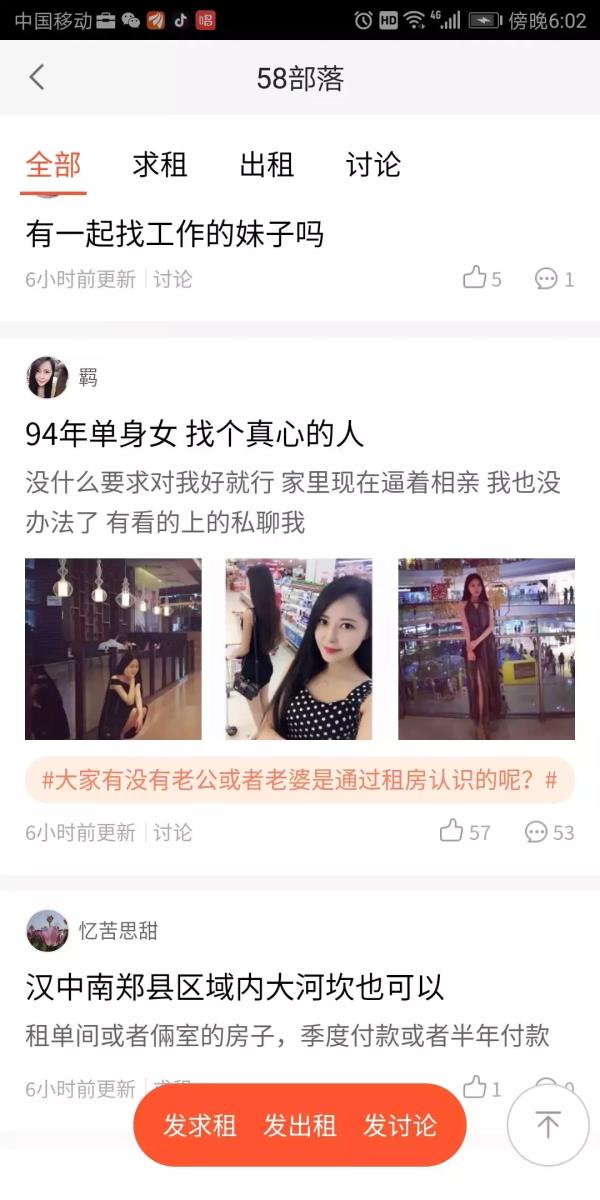Open the polka-dot dress selfie photo
Screen dimensions: 600x1200
tap(299, 649)
